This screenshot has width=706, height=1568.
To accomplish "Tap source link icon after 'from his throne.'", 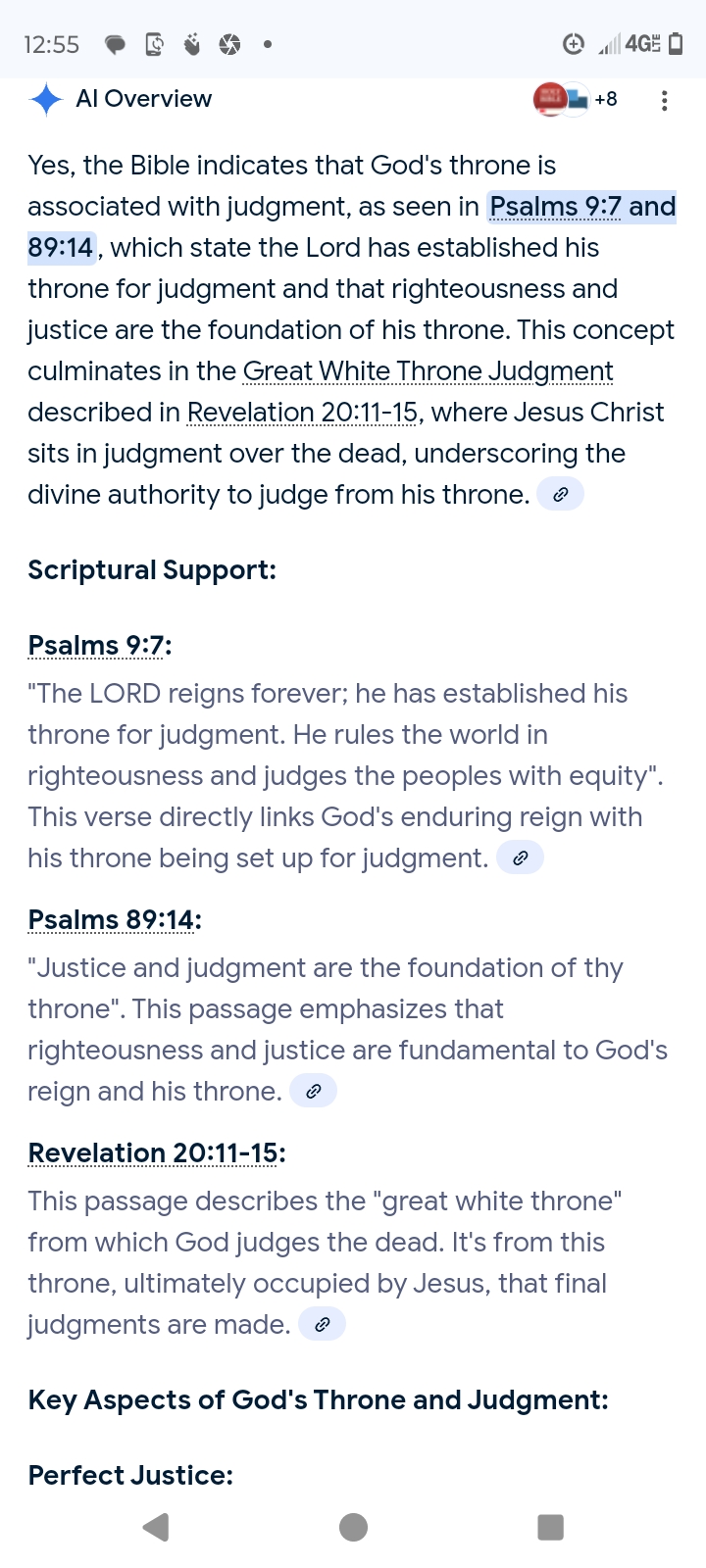I will (561, 495).
